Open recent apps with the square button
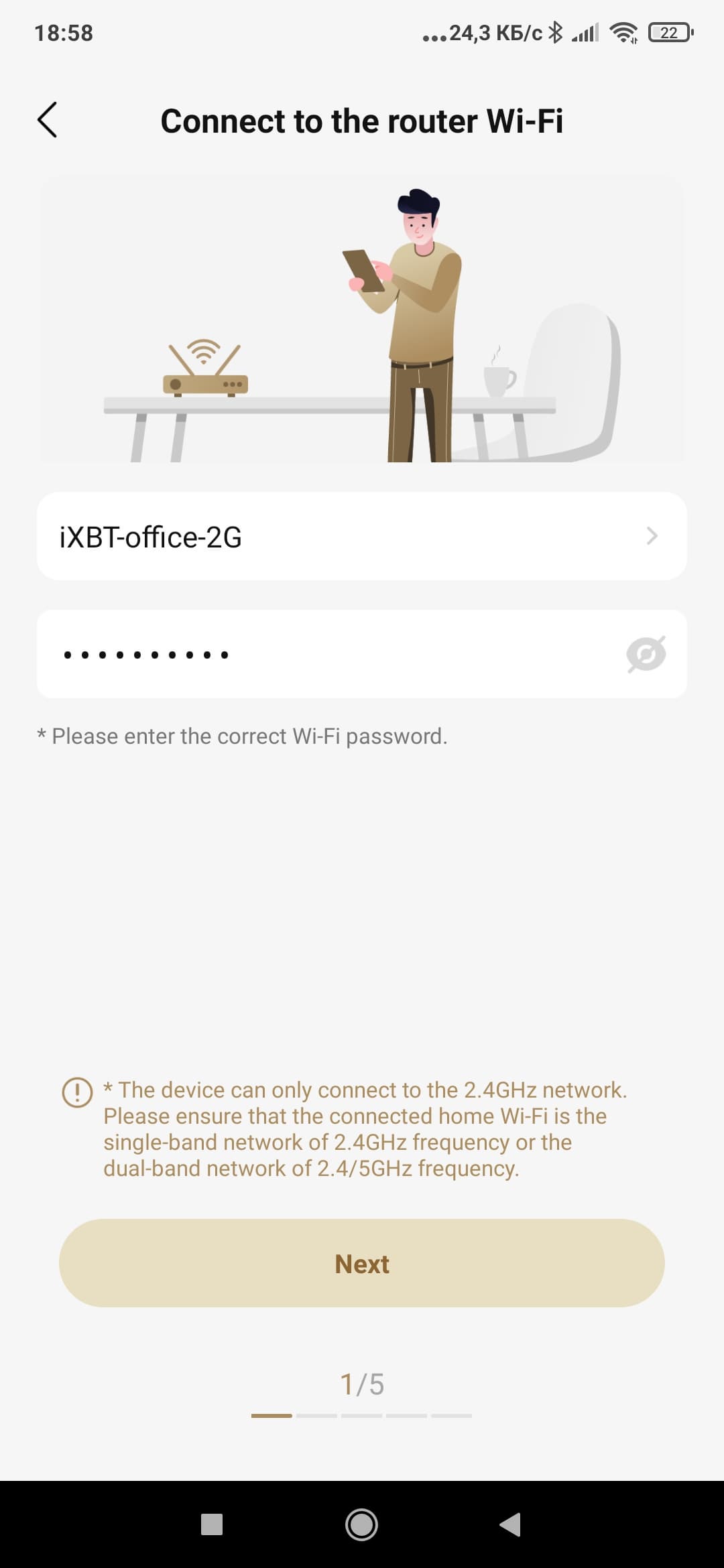Screen dimensions: 724x1568 [x=212, y=1525]
